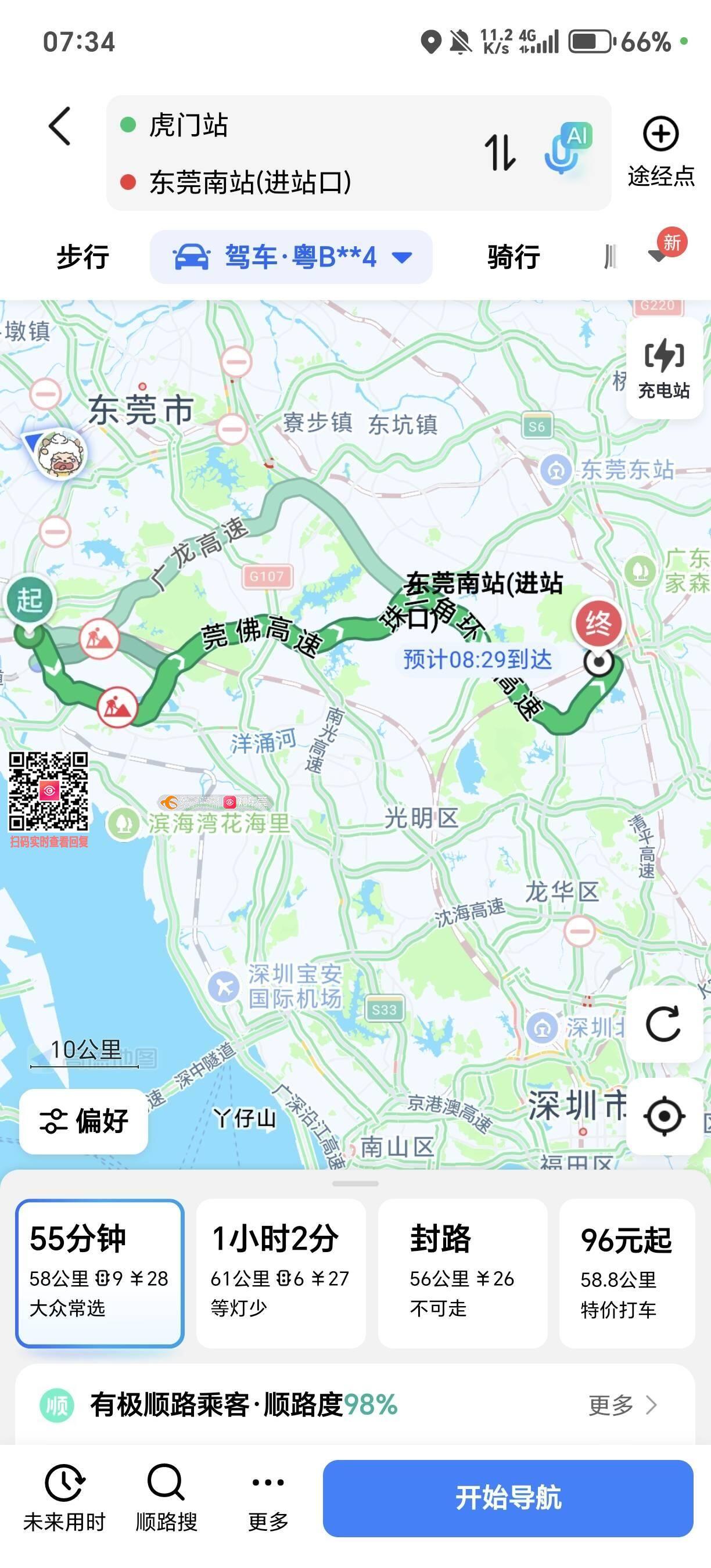
Task: Open the AI voice assistant microphone
Action: click(x=568, y=149)
